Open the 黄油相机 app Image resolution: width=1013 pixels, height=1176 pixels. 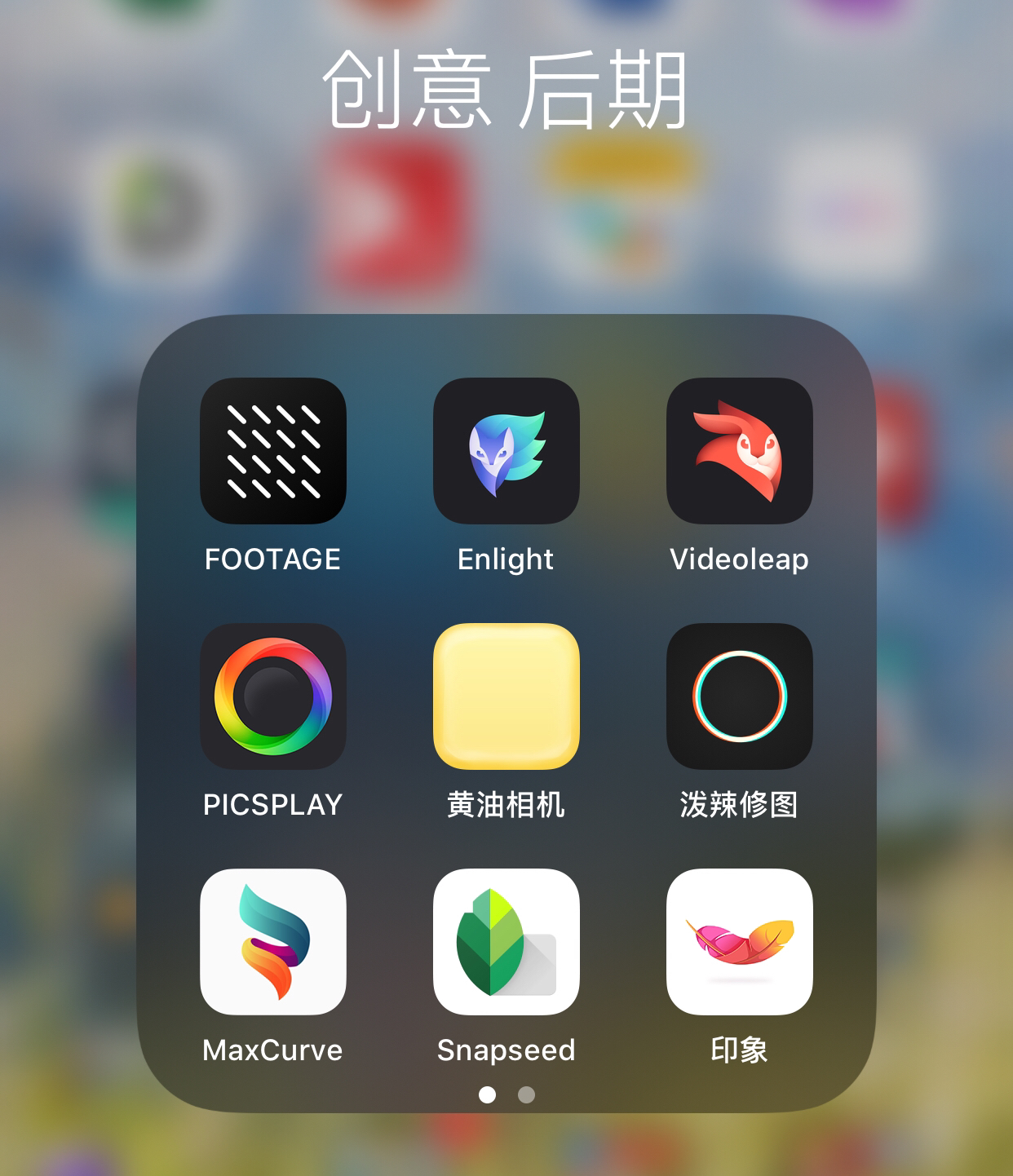[506, 696]
